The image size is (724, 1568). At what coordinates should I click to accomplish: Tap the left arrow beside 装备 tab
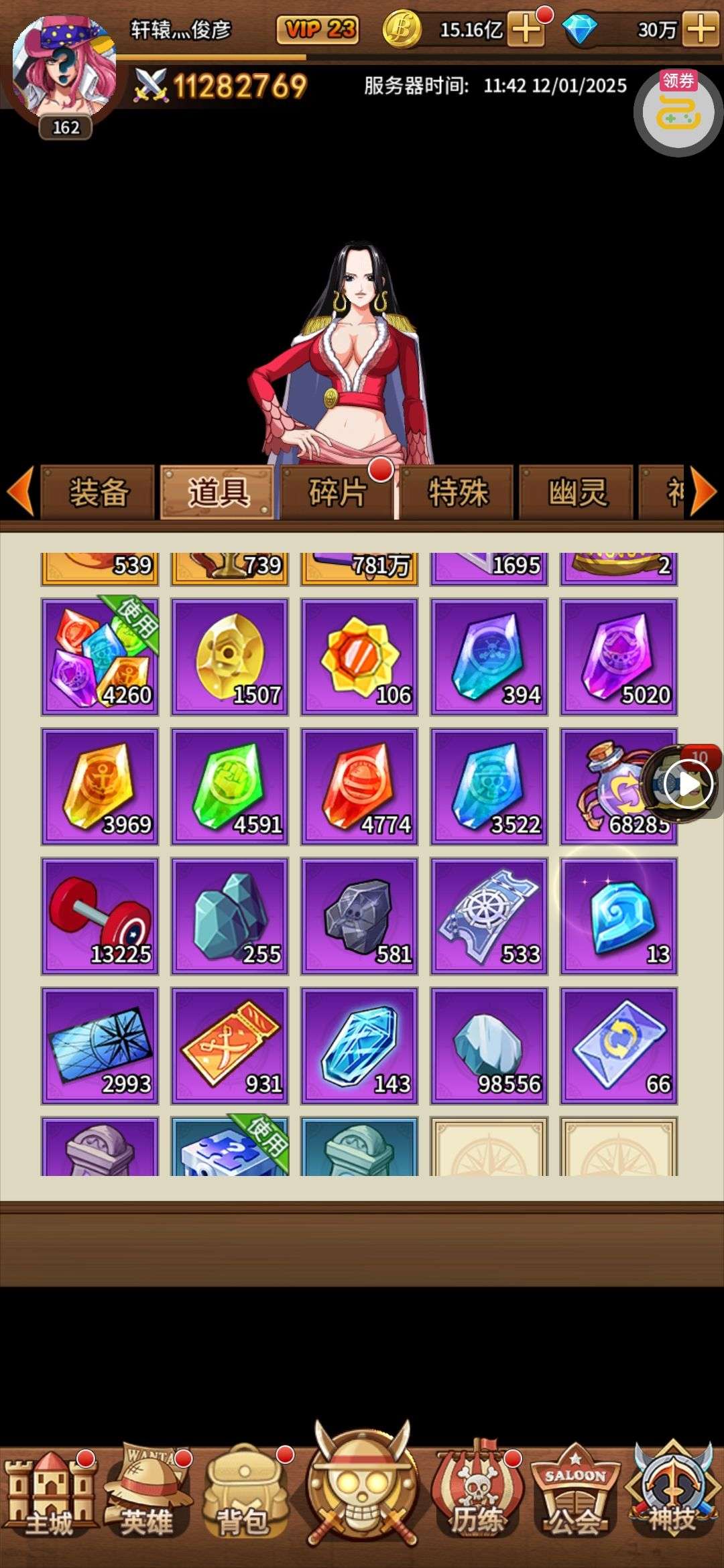(x=20, y=492)
